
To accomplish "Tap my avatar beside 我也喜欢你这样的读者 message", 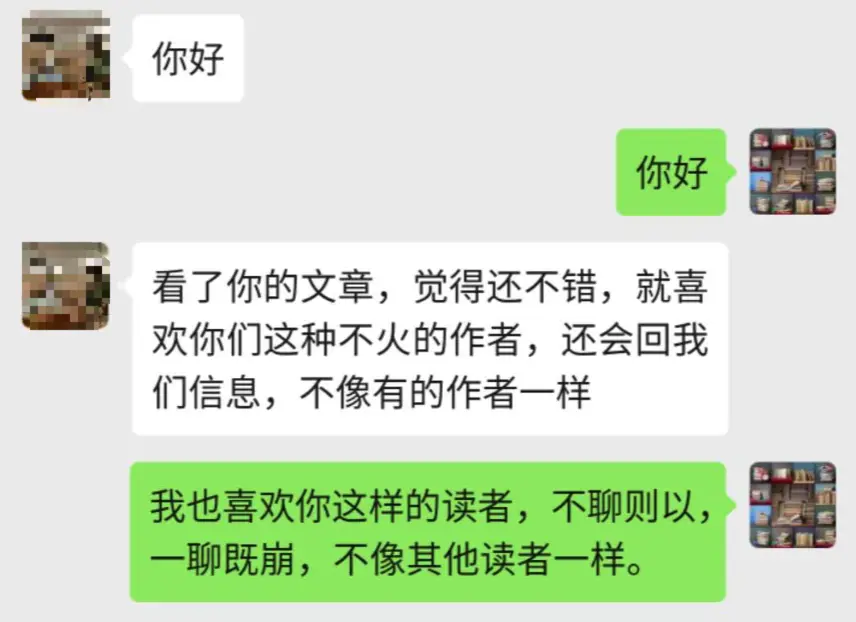I will [792, 504].
